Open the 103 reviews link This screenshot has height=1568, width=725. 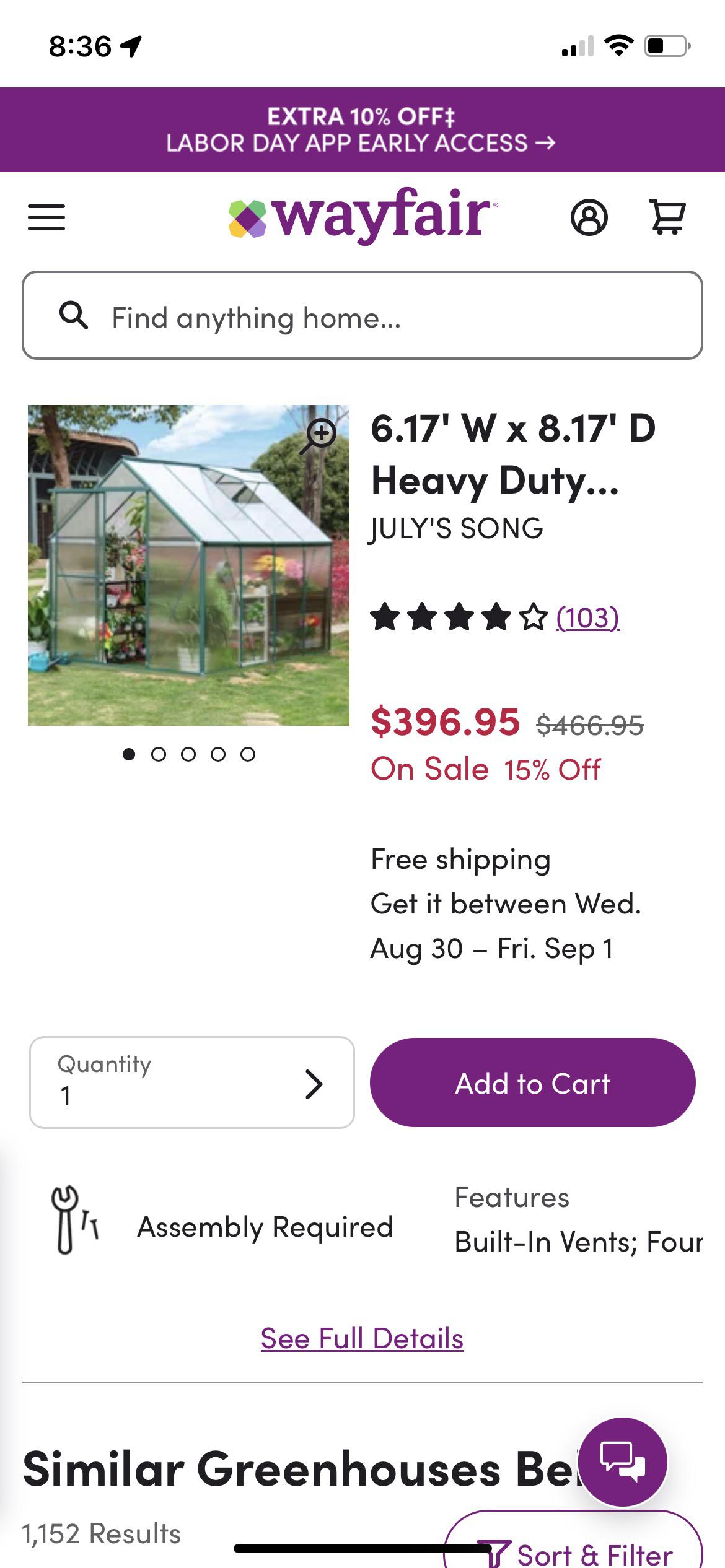587,617
